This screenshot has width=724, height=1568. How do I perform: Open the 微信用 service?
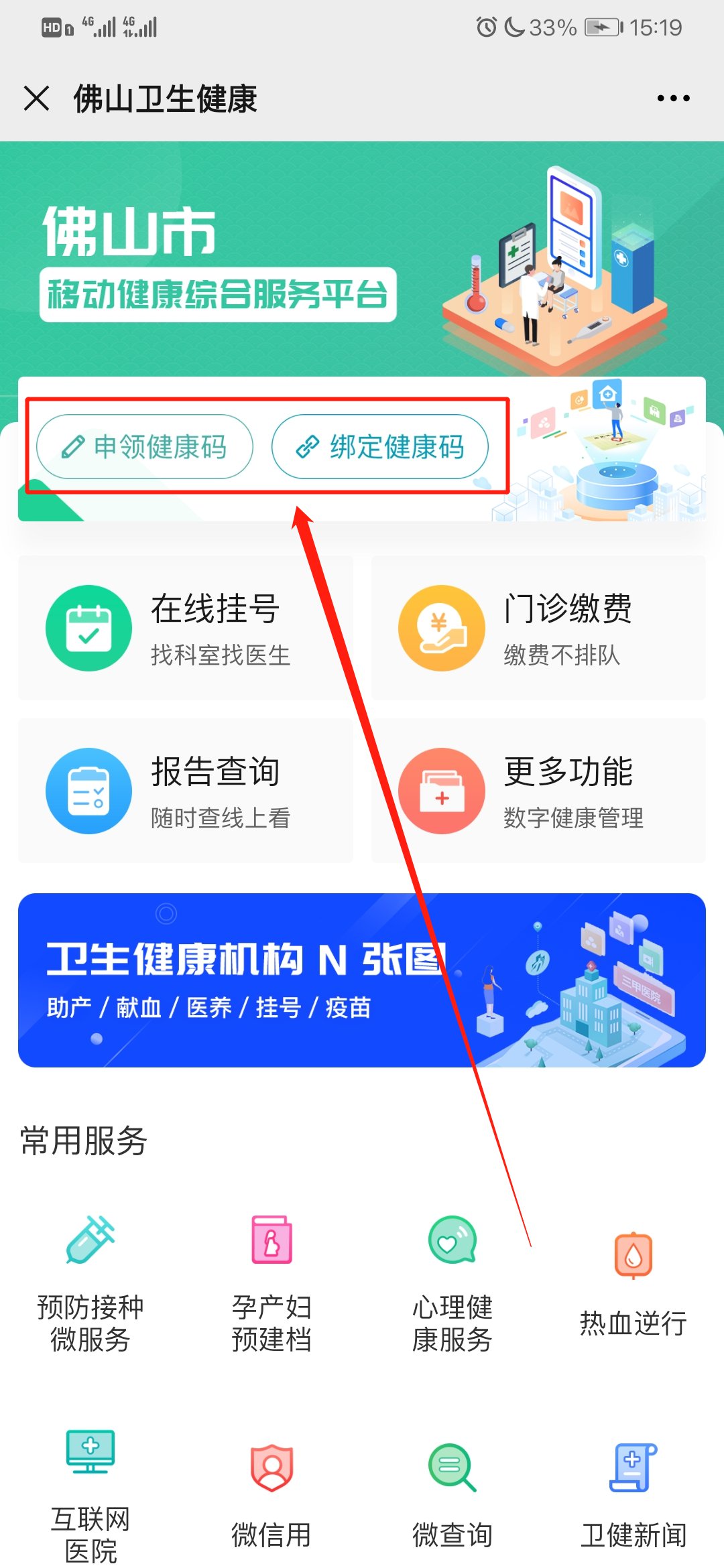[x=271, y=1494]
